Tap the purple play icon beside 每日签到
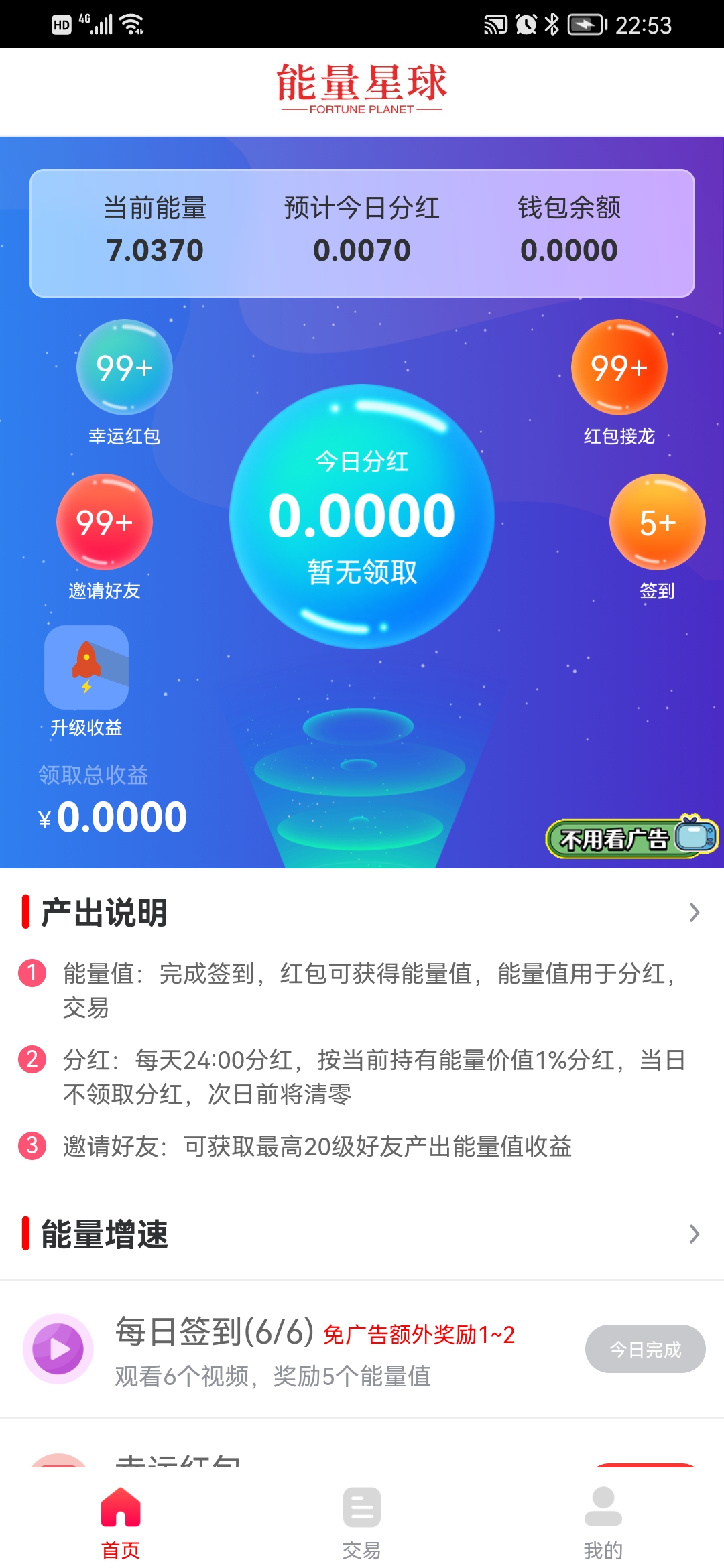 pyautogui.click(x=58, y=1350)
